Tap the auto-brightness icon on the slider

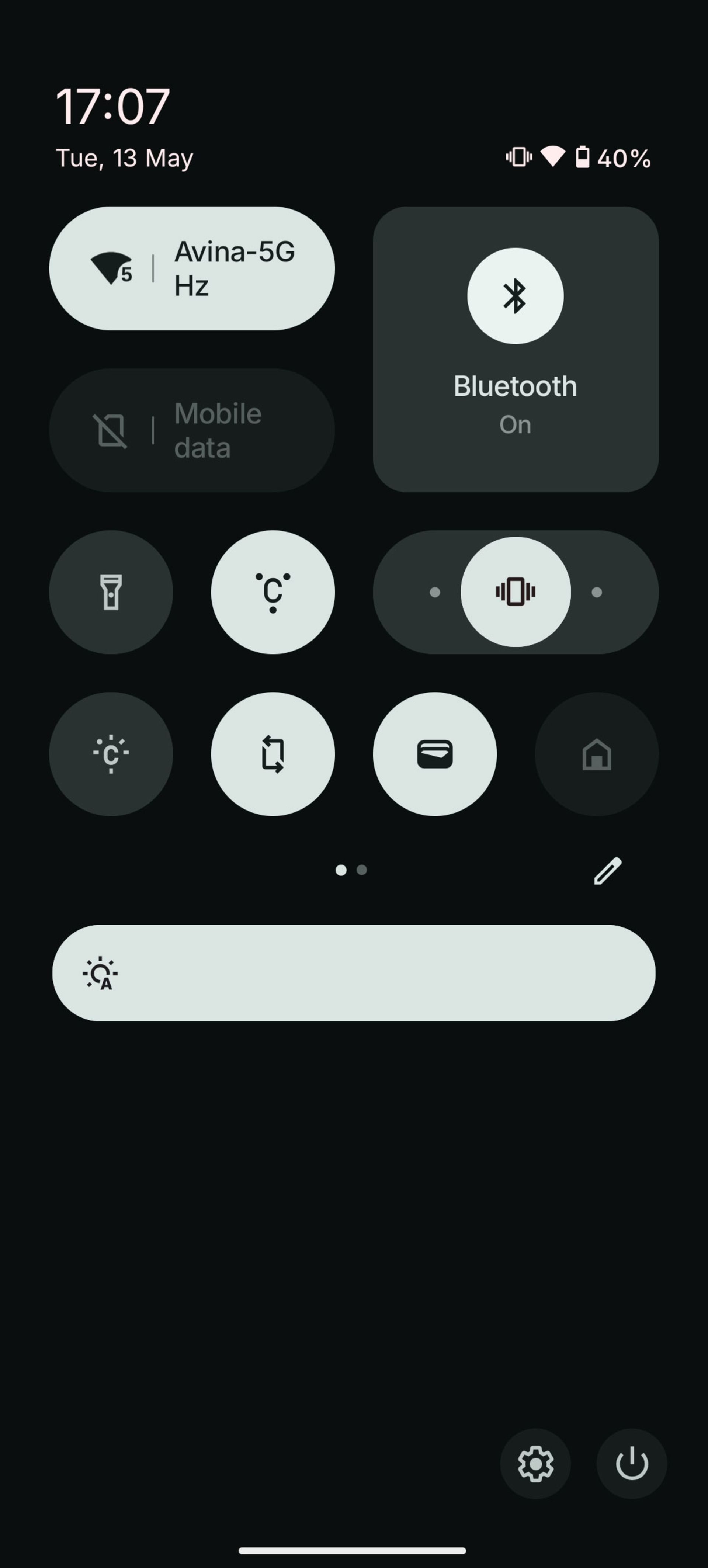point(100,973)
